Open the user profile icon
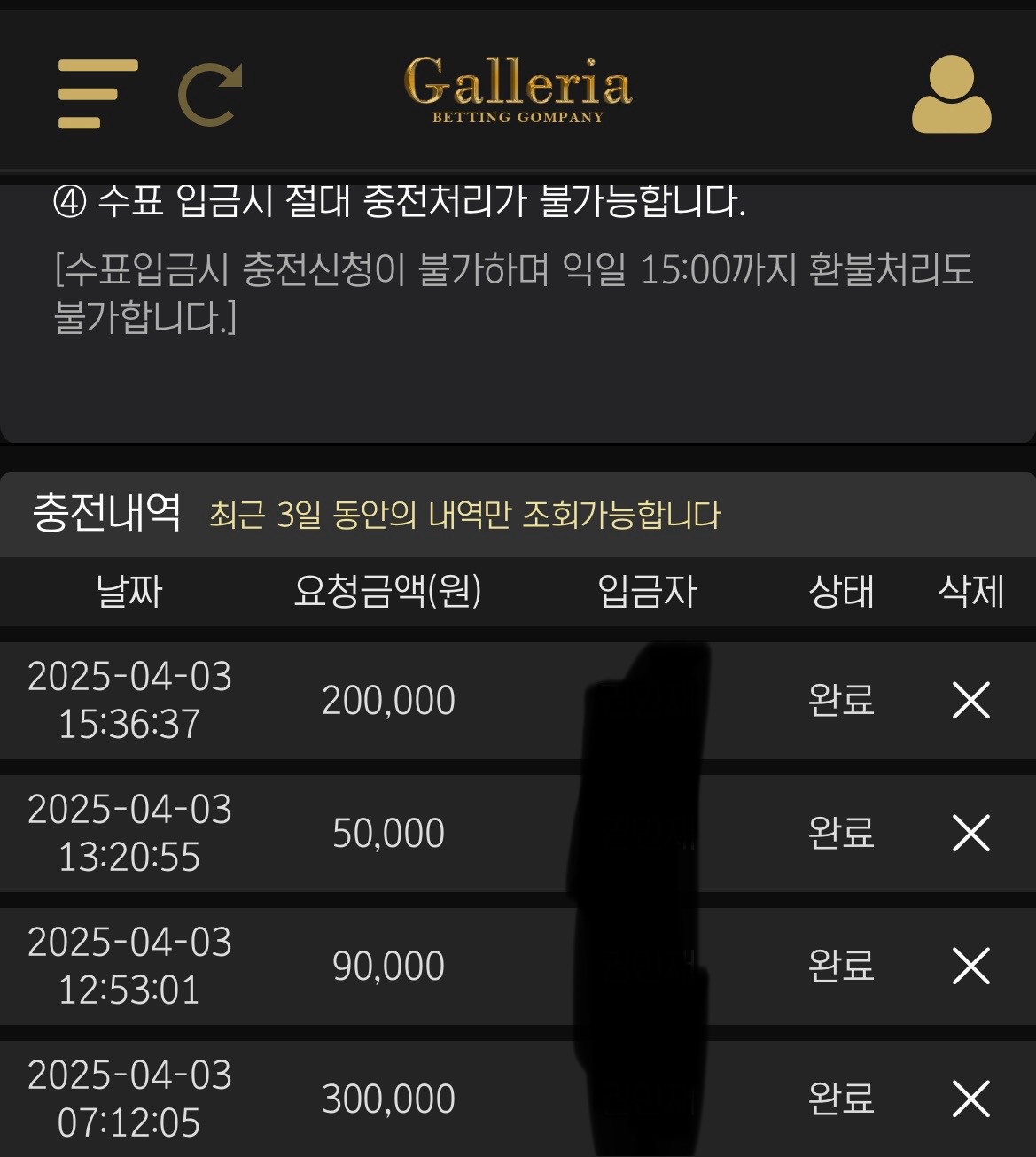Screen dimensions: 1036x1157 (x=951, y=95)
